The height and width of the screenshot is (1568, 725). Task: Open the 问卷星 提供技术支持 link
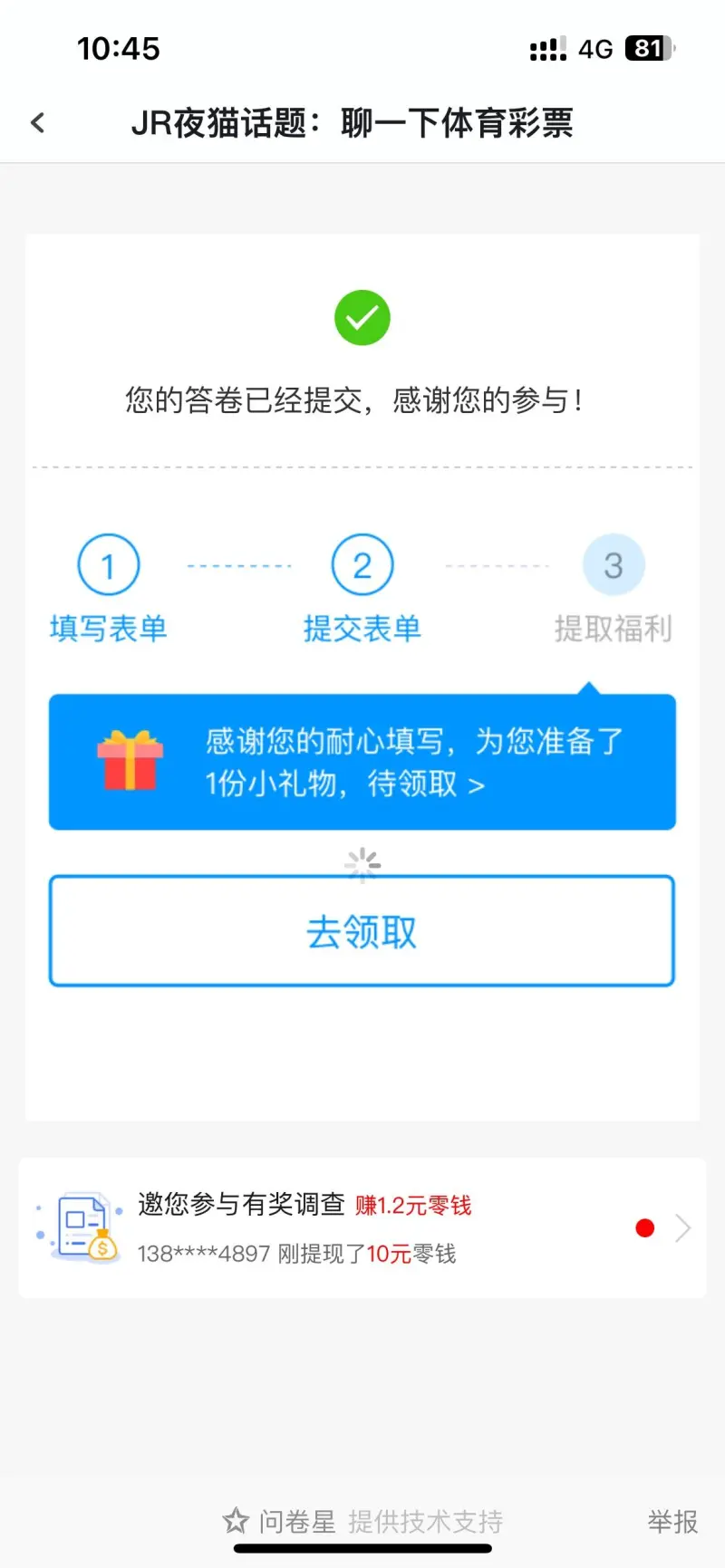tap(363, 1522)
